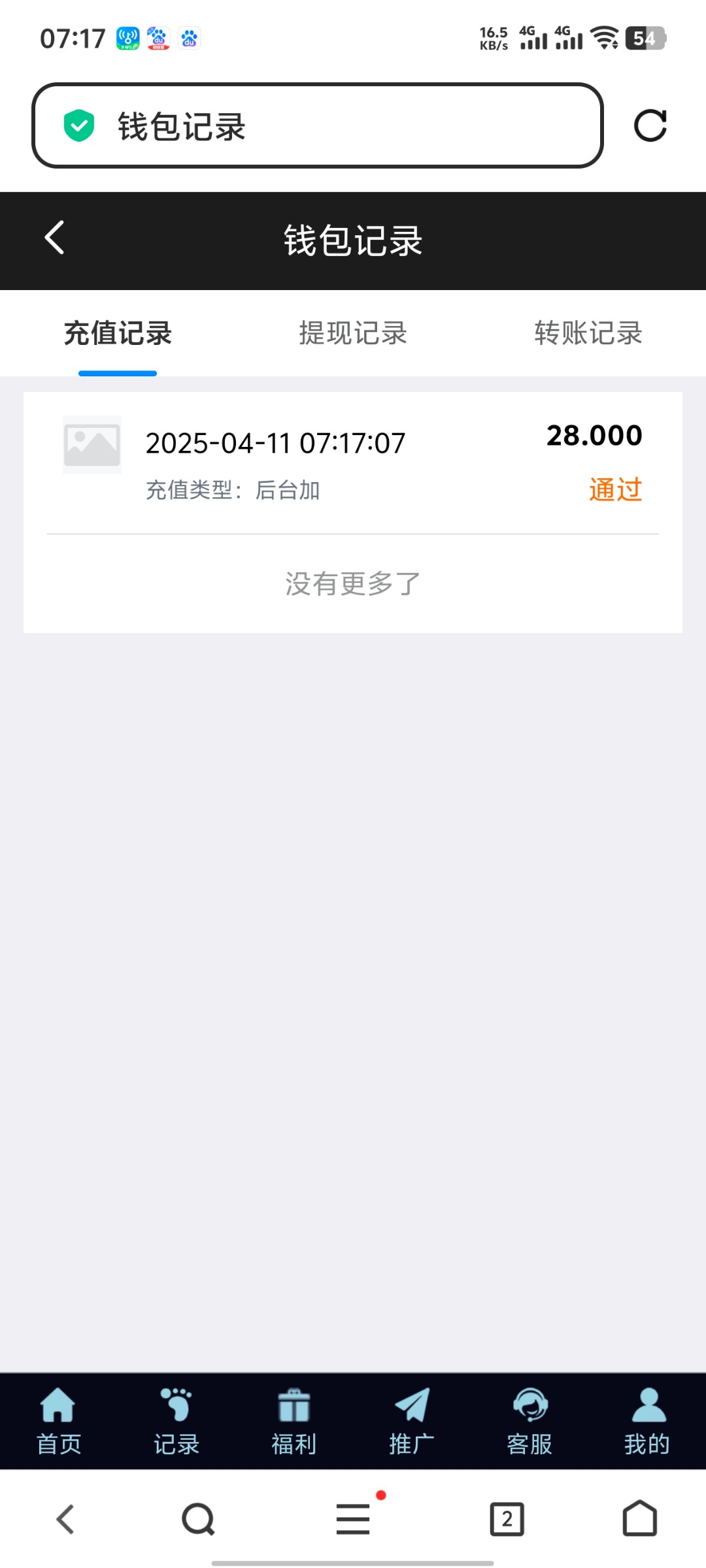
Task: Switch to the 提现记录 tab
Action: (353, 333)
